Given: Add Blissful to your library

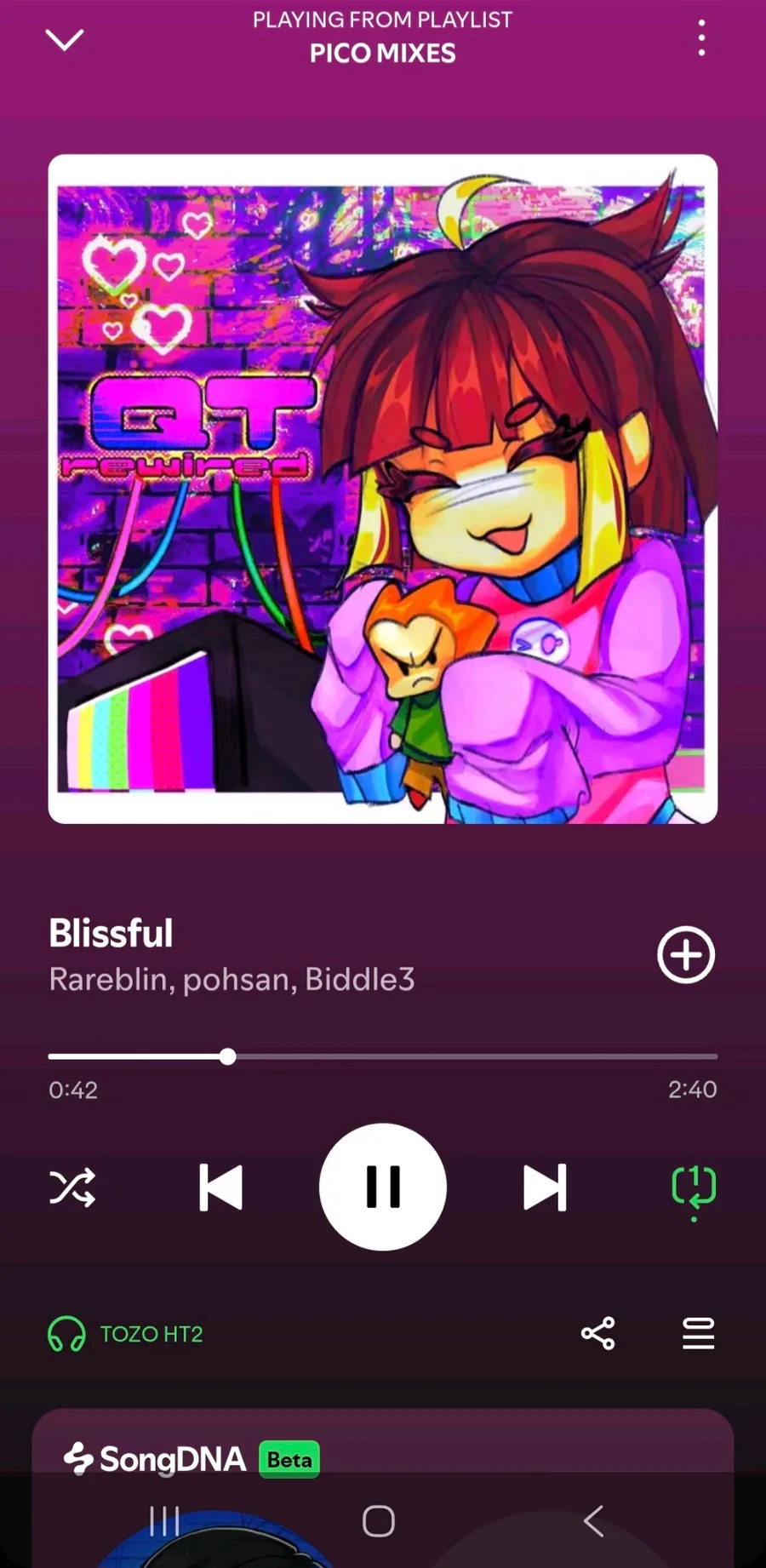Looking at the screenshot, I should (x=685, y=955).
